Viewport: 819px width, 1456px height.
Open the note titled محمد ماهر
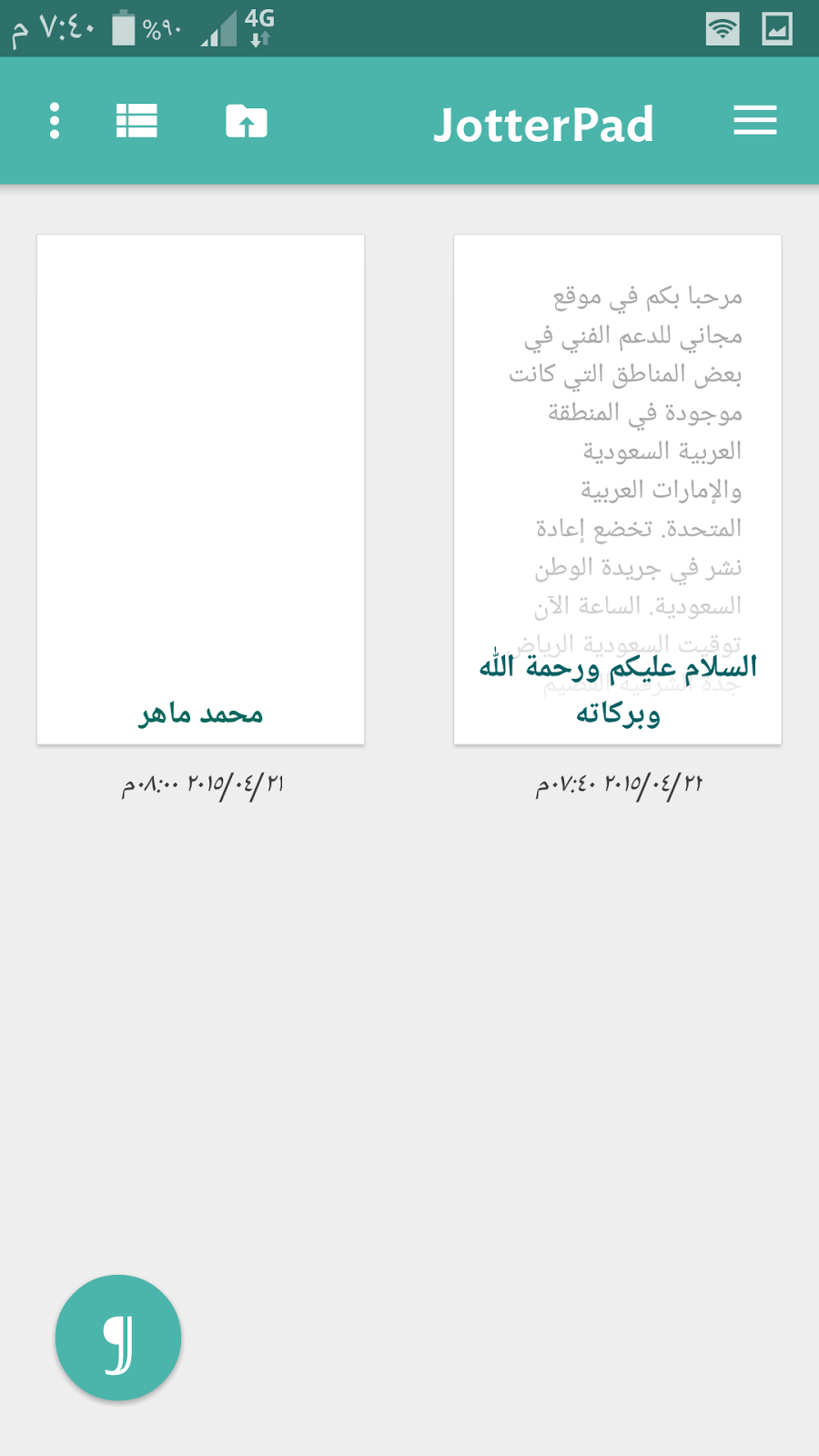click(200, 490)
